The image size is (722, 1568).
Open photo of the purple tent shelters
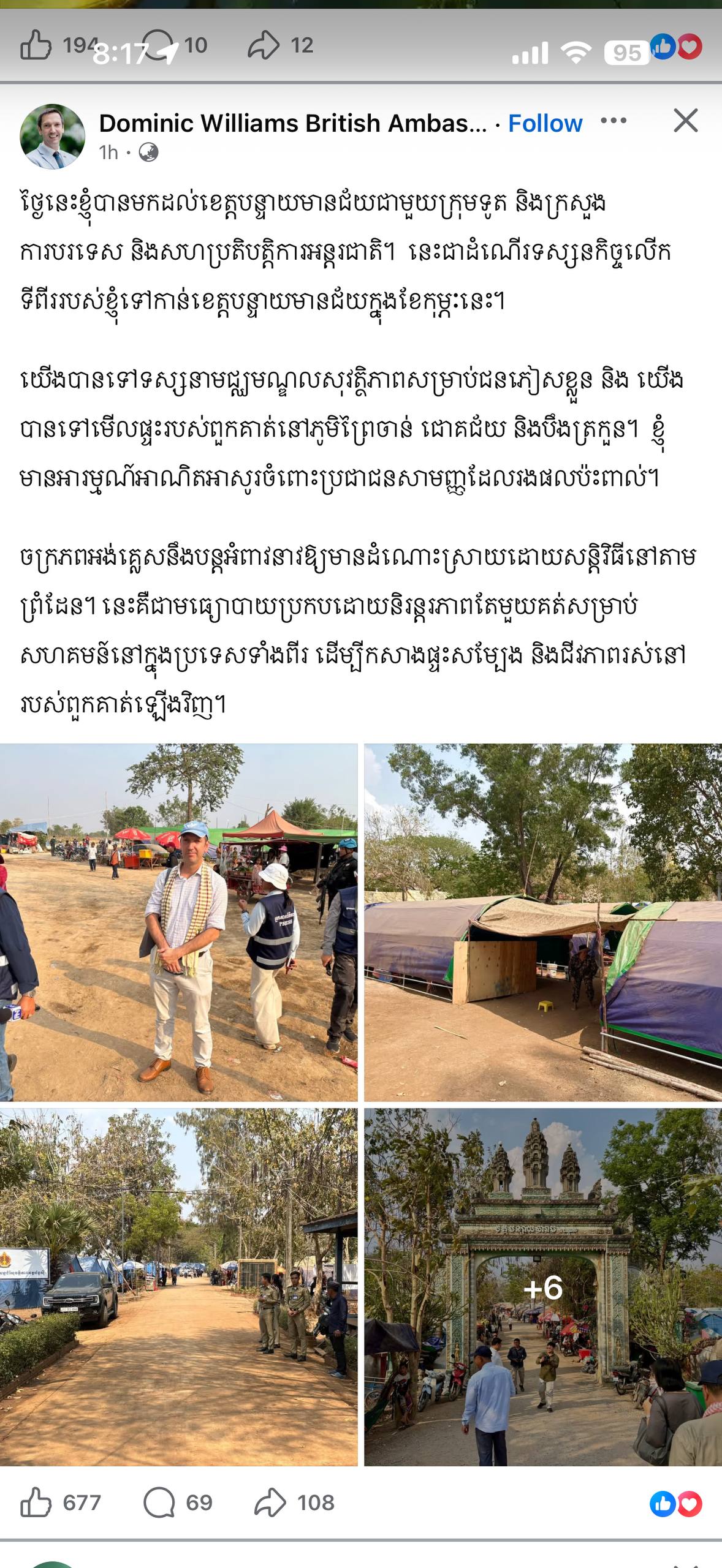point(543,922)
